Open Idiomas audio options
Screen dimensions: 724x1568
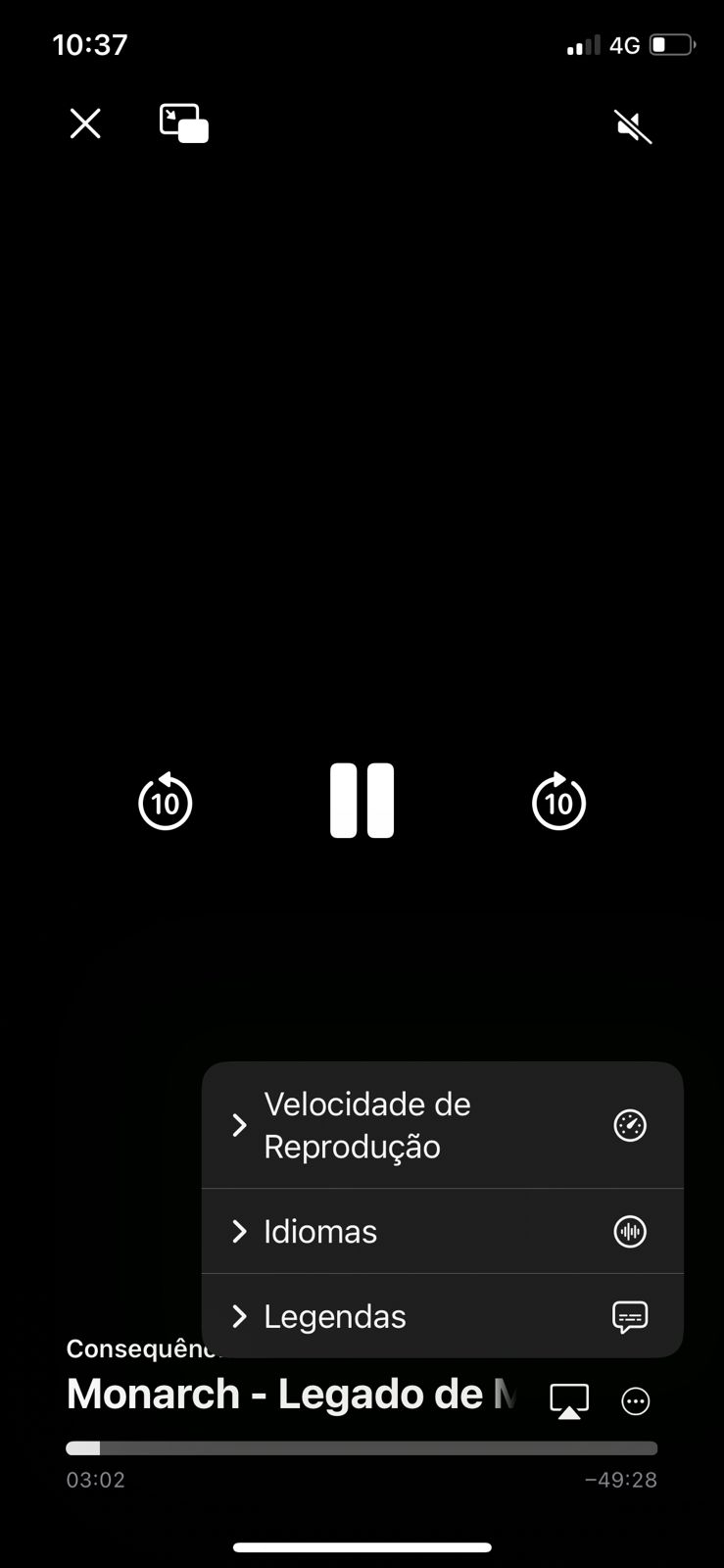tap(442, 1231)
